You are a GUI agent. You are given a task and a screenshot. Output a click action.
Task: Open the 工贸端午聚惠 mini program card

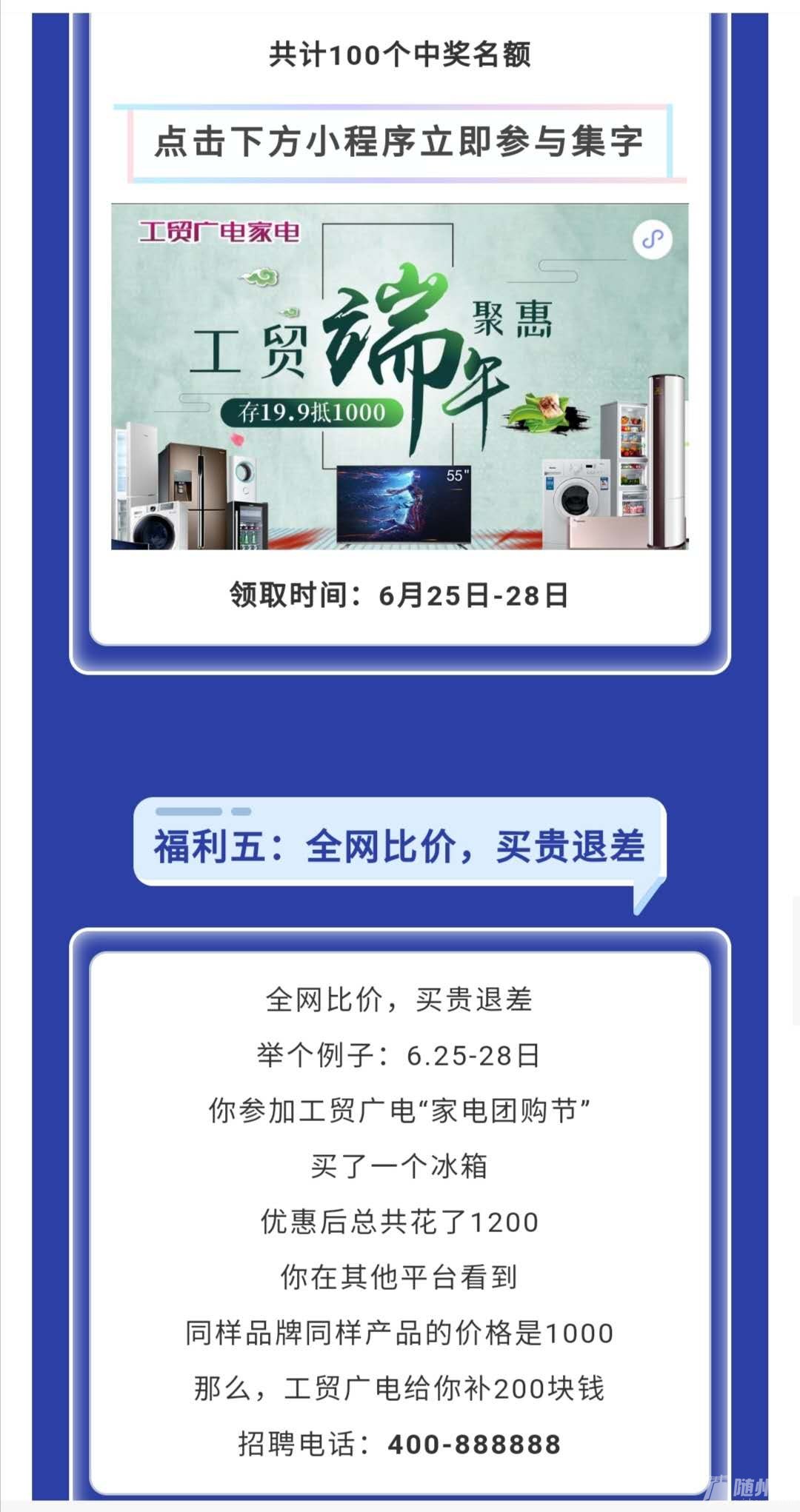coord(399,377)
